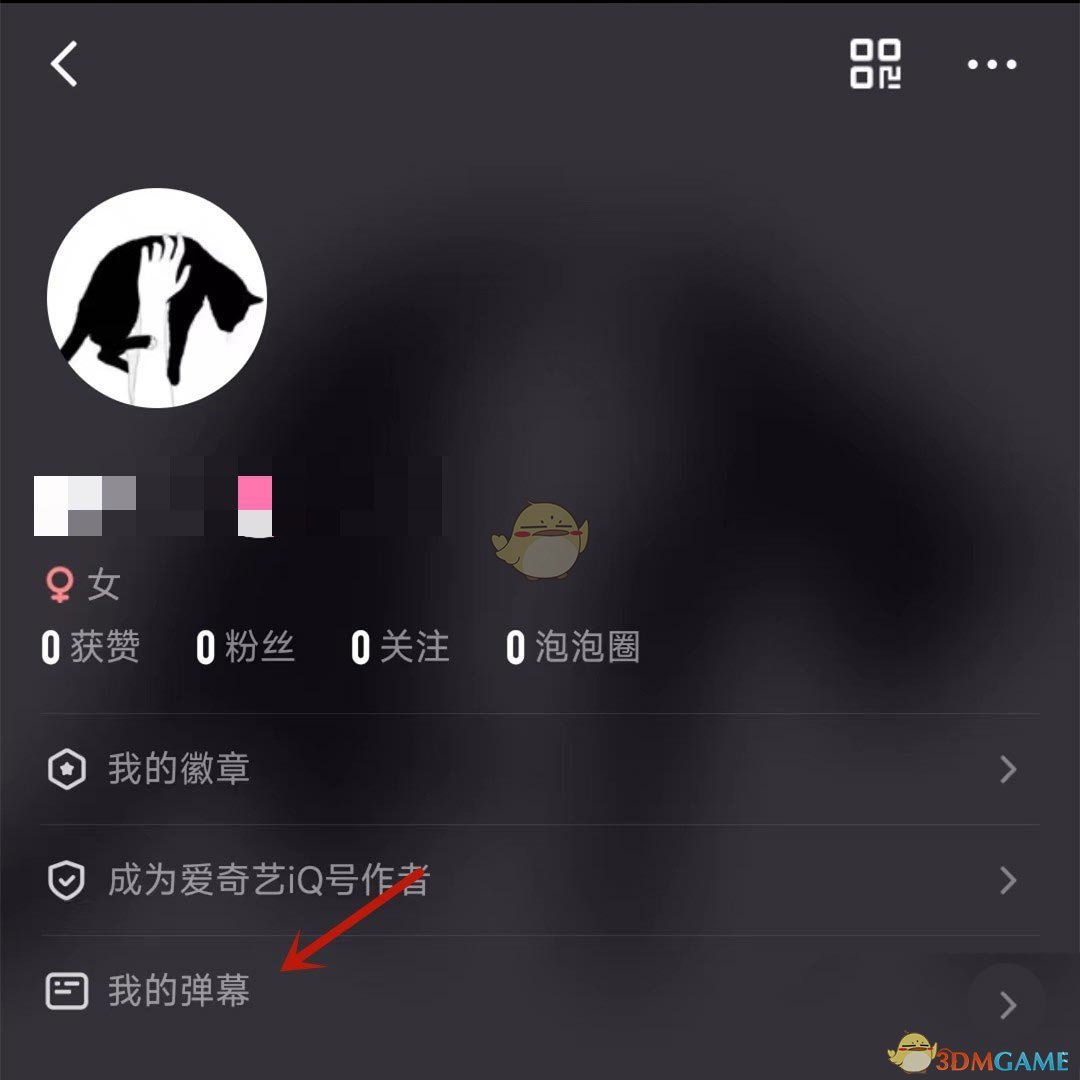This screenshot has height=1080, width=1080.
Task: Open the 泡泡圈 section
Action: pyautogui.click(x=572, y=648)
